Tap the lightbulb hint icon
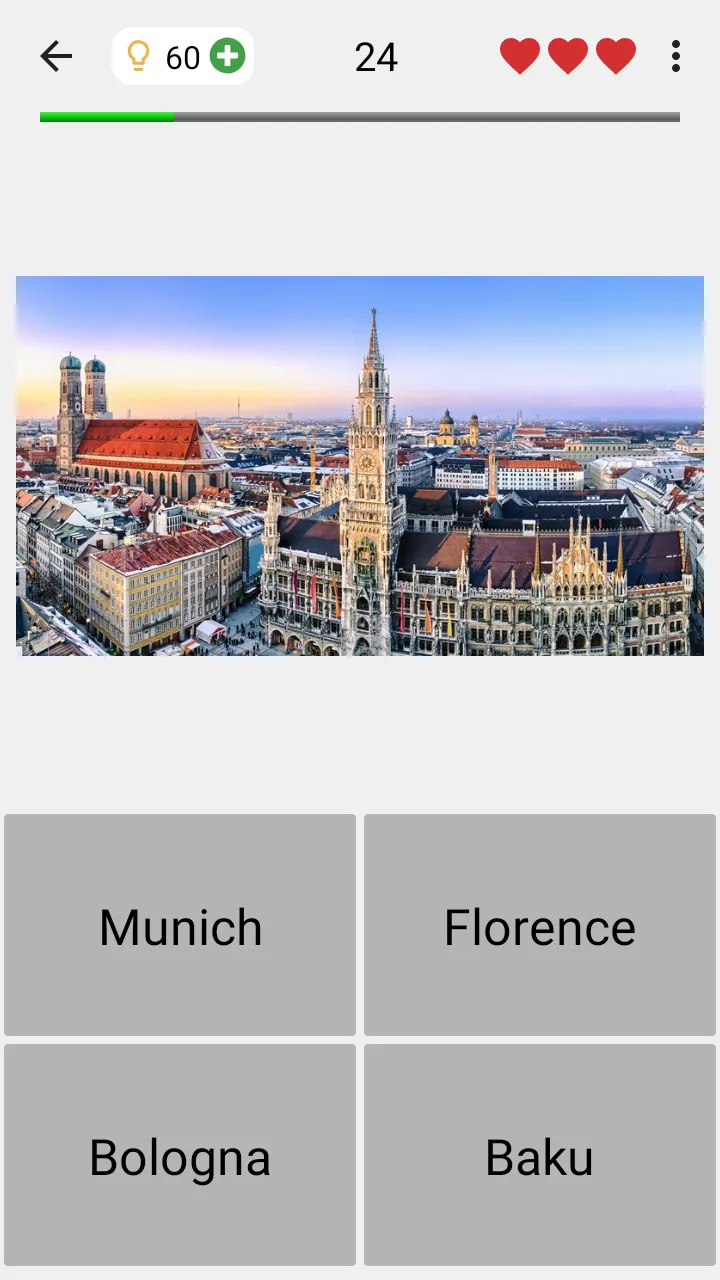 [x=140, y=57]
